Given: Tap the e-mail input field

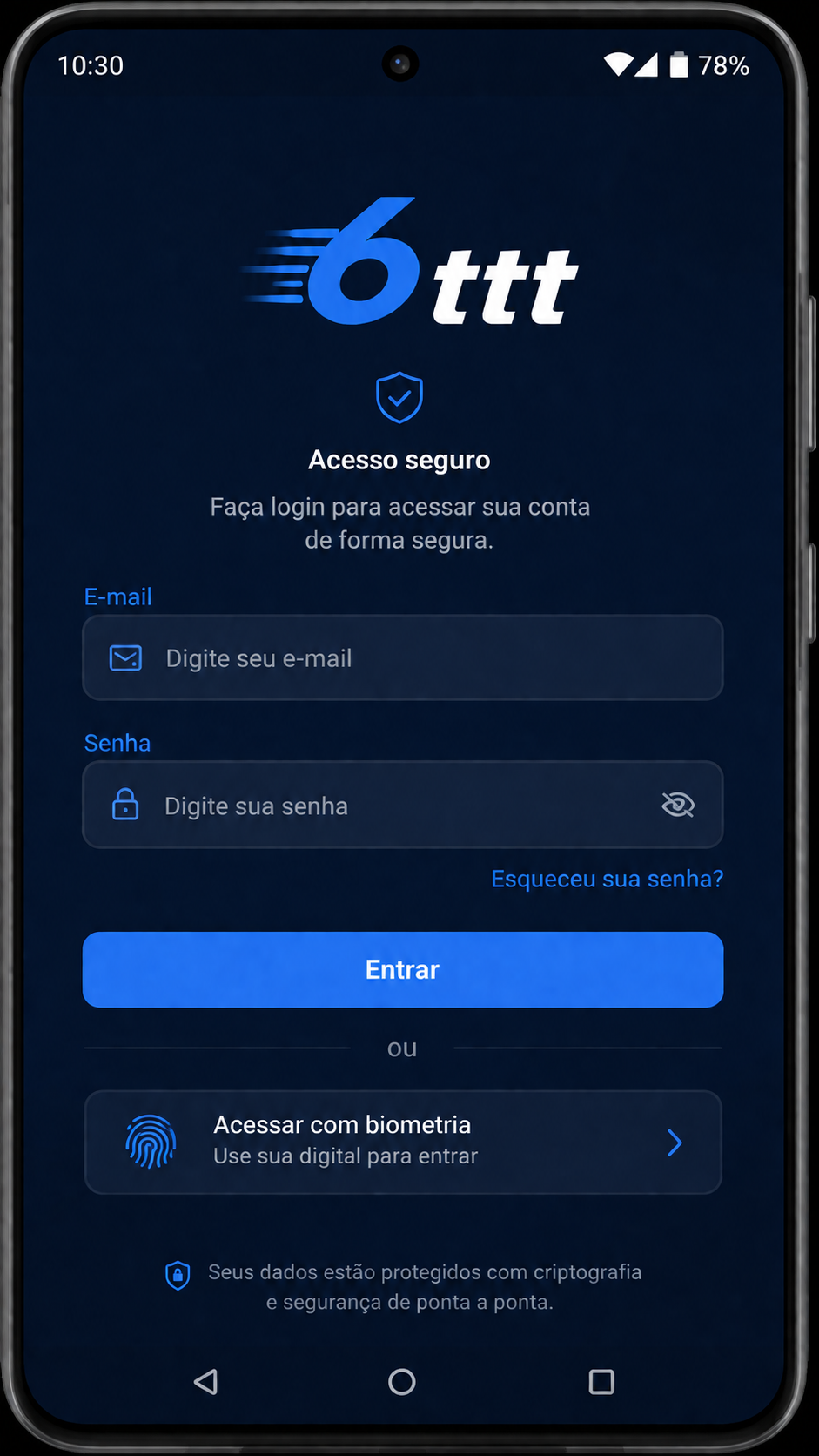Looking at the screenshot, I should tap(403, 657).
